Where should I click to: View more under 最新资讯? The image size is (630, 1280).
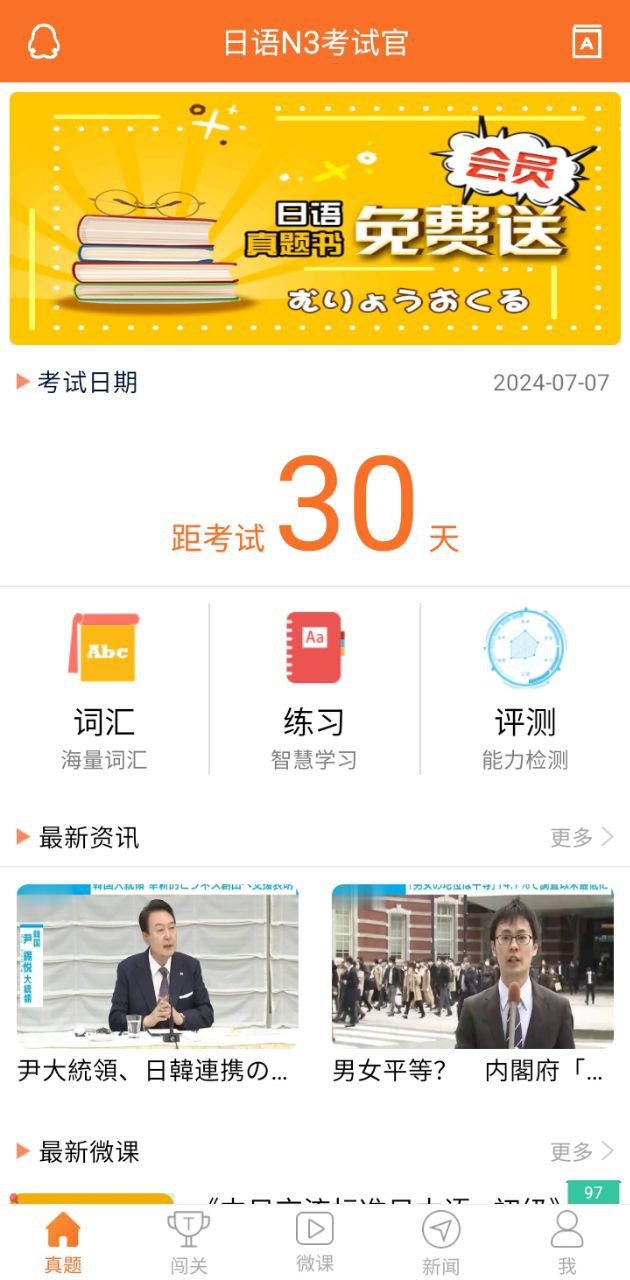tap(582, 837)
